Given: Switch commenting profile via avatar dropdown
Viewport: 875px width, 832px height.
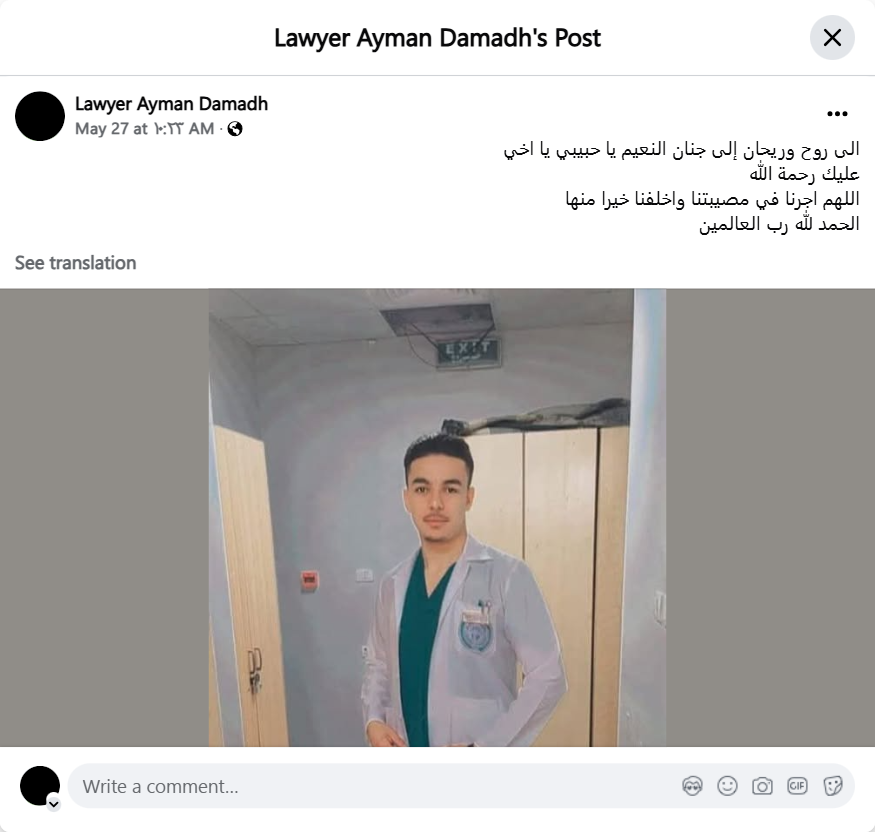Looking at the screenshot, I should [x=54, y=803].
